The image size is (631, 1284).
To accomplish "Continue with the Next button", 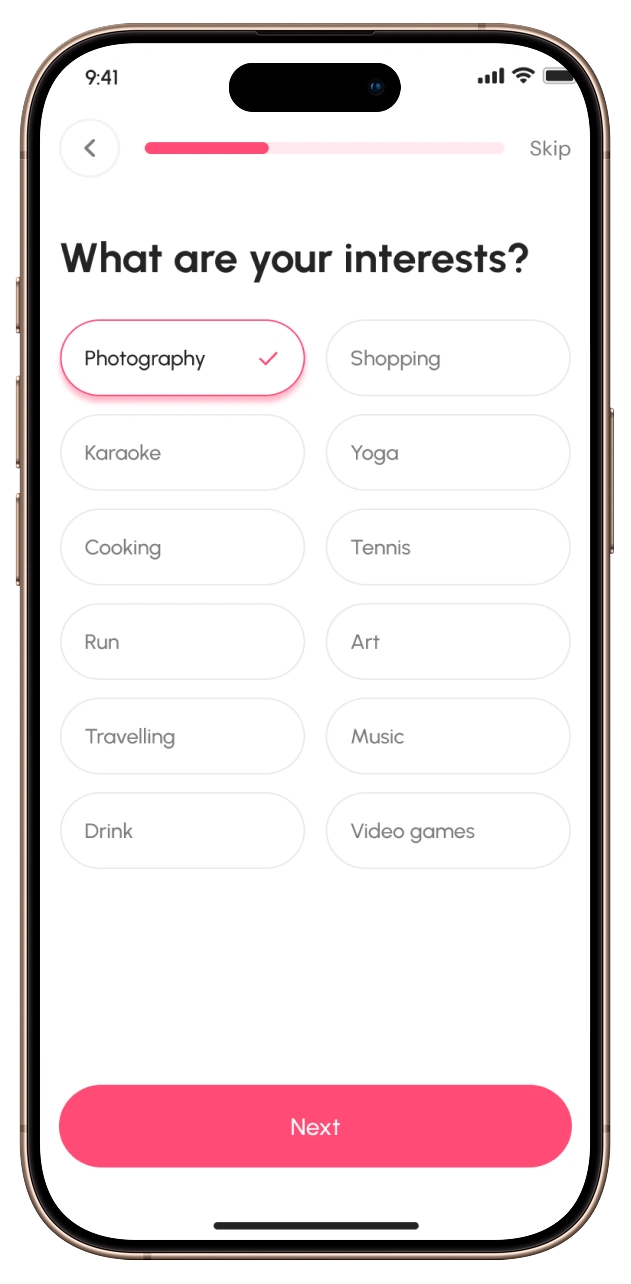I will (315, 1126).
